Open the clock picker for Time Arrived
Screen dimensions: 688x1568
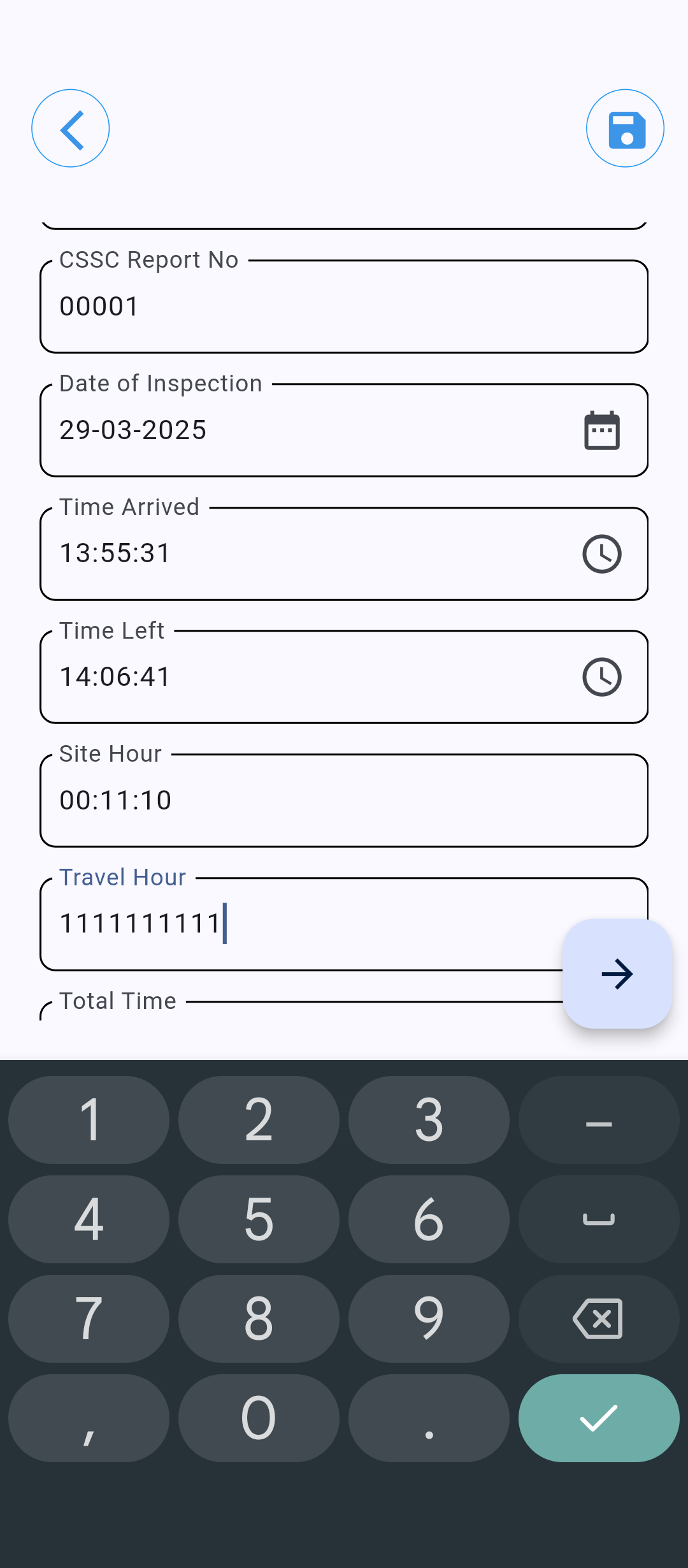click(601, 554)
